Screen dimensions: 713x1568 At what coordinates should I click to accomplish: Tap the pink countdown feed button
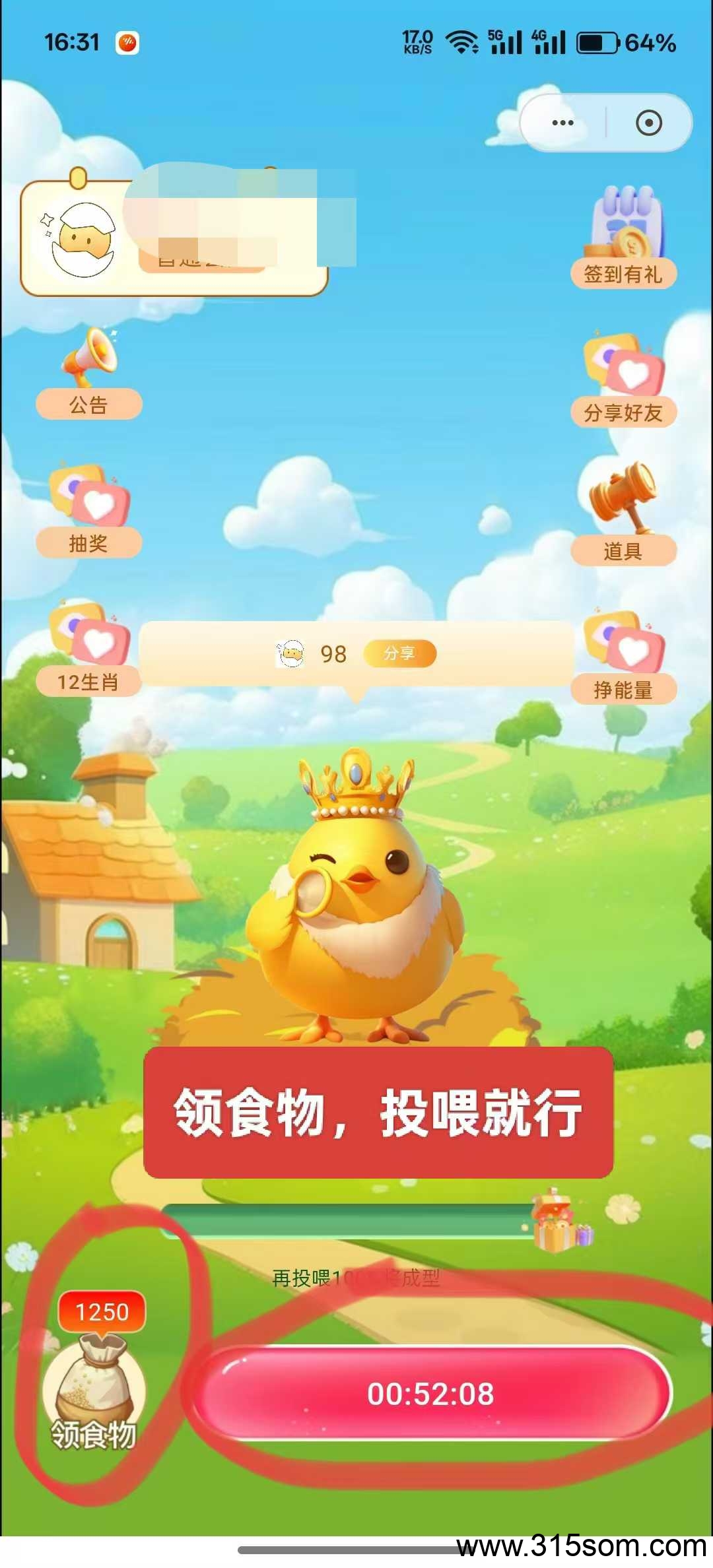(430, 1394)
